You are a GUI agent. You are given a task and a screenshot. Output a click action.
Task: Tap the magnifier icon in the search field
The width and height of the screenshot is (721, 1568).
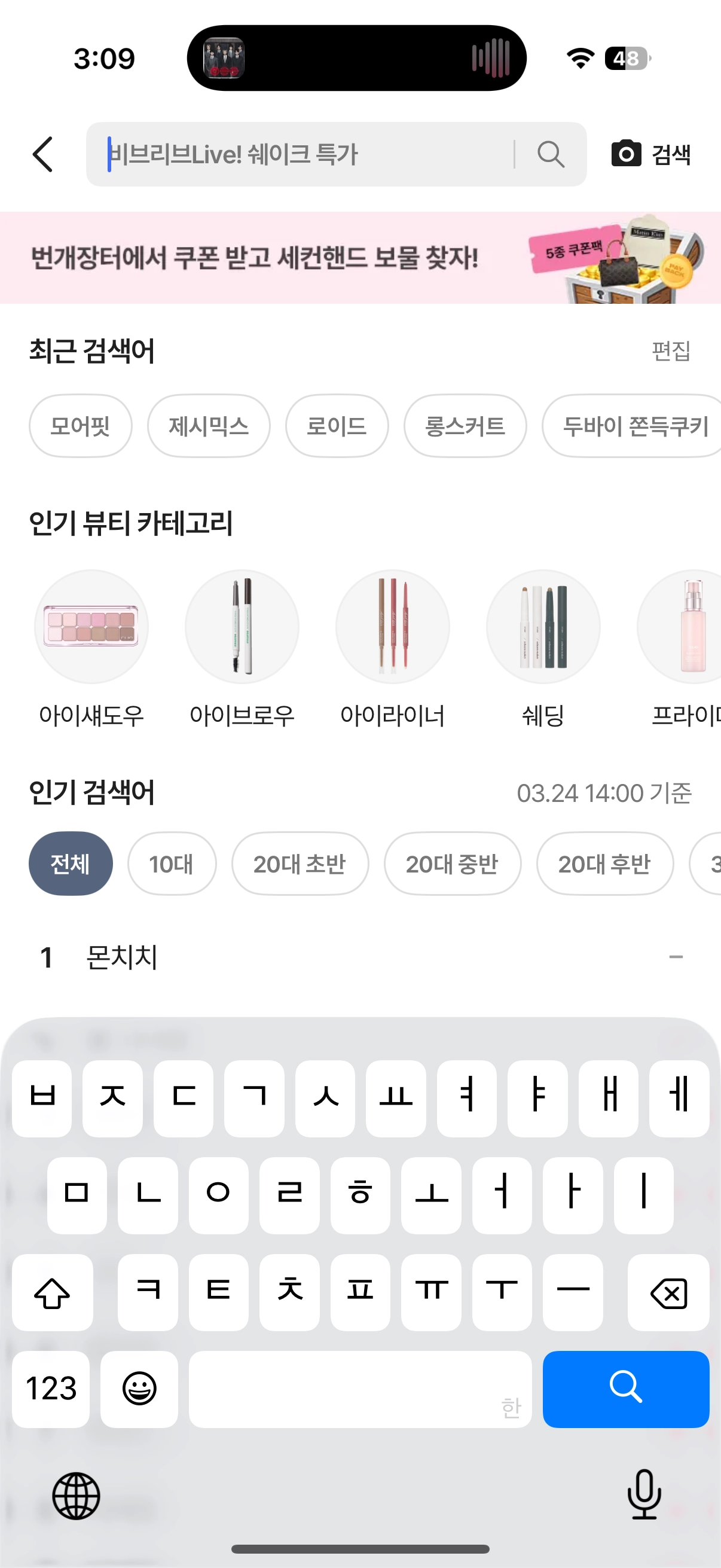[551, 154]
